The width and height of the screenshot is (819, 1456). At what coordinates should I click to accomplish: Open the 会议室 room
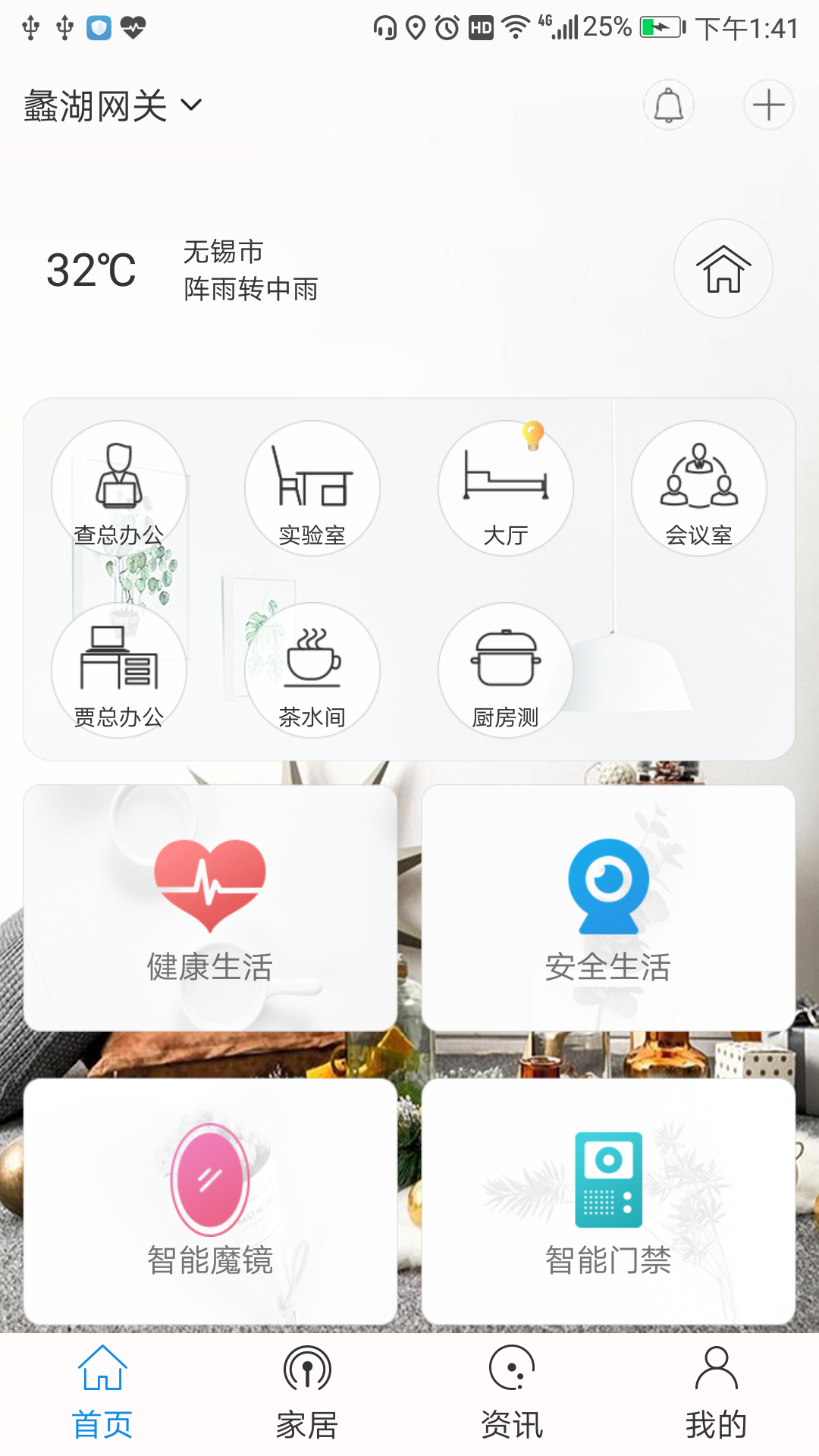699,488
